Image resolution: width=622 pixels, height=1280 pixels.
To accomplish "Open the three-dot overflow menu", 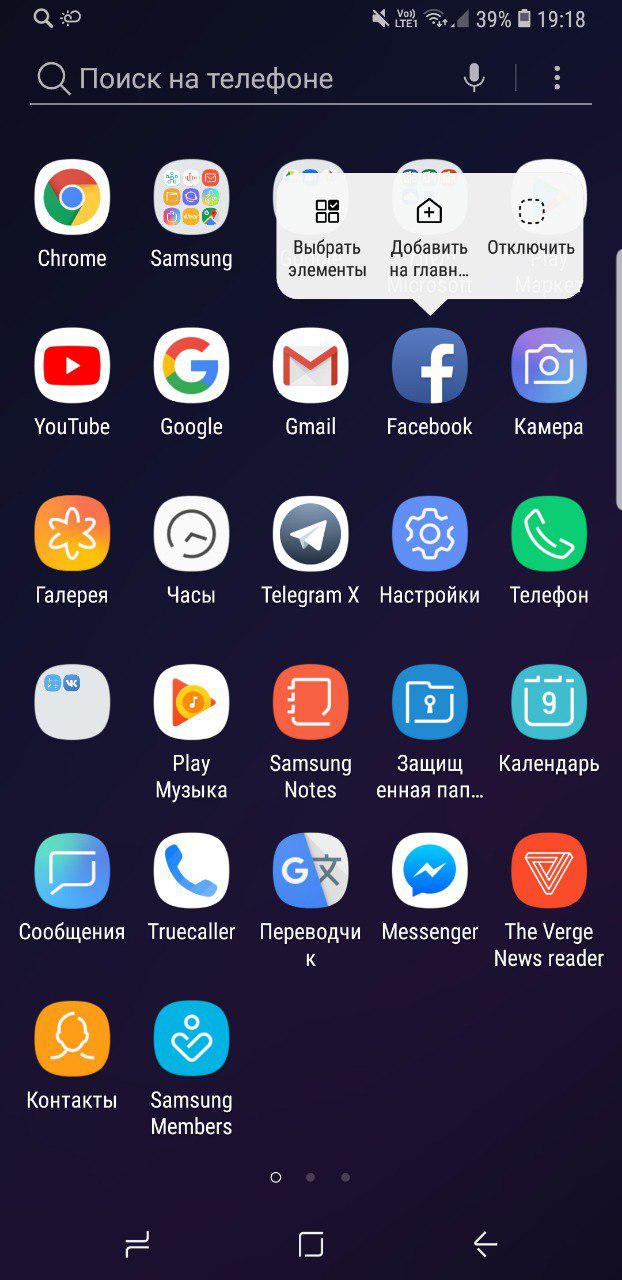I will click(557, 78).
